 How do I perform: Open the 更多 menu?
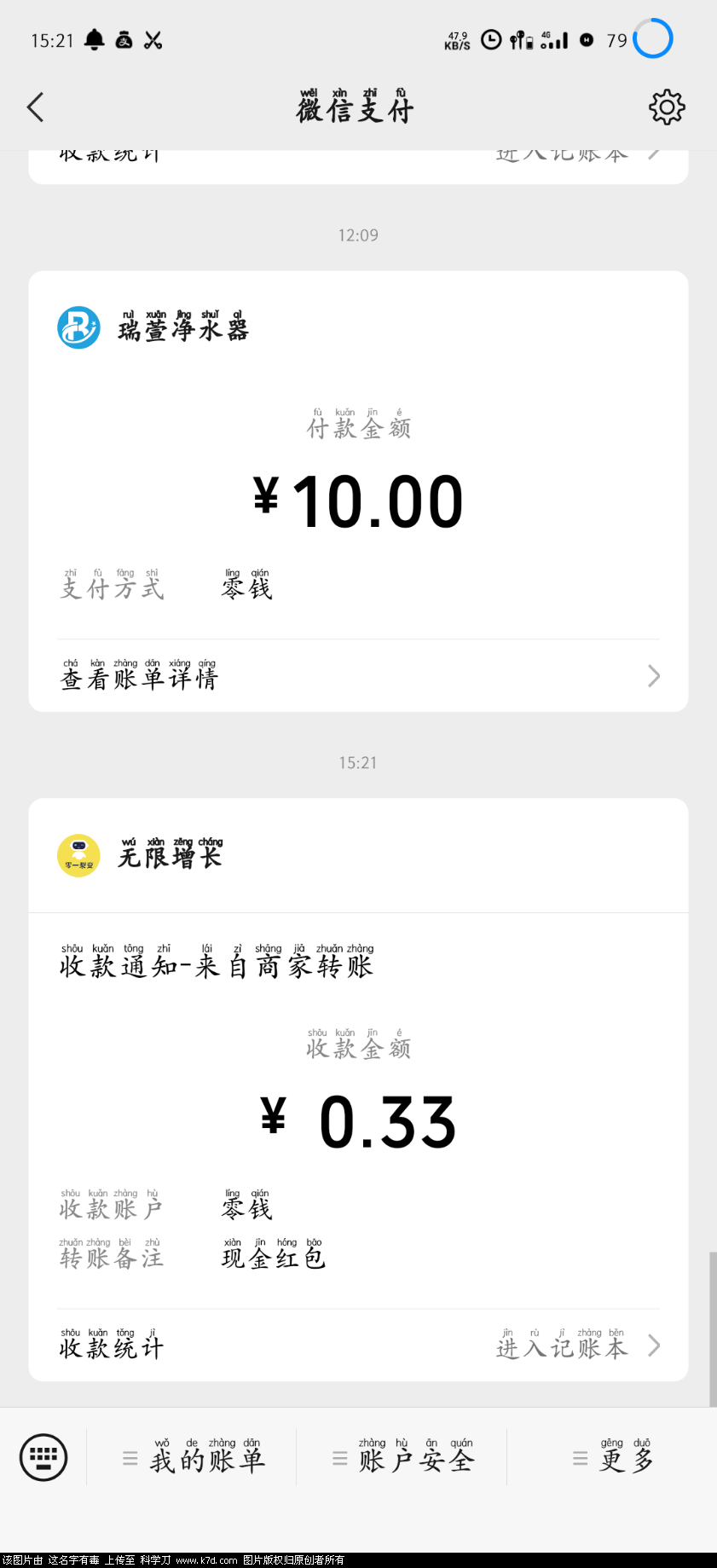pyautogui.click(x=614, y=1459)
